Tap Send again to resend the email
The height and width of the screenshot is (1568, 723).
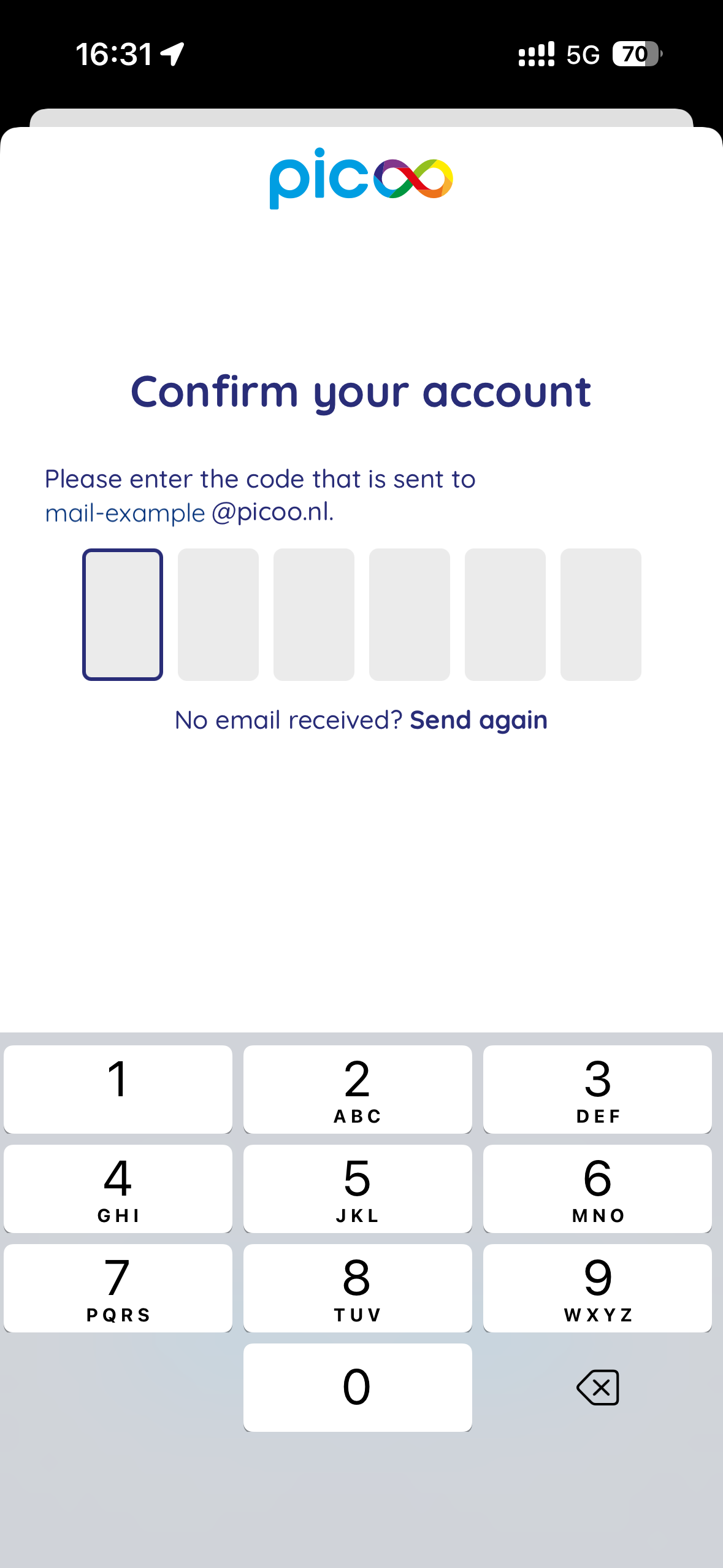click(x=478, y=720)
